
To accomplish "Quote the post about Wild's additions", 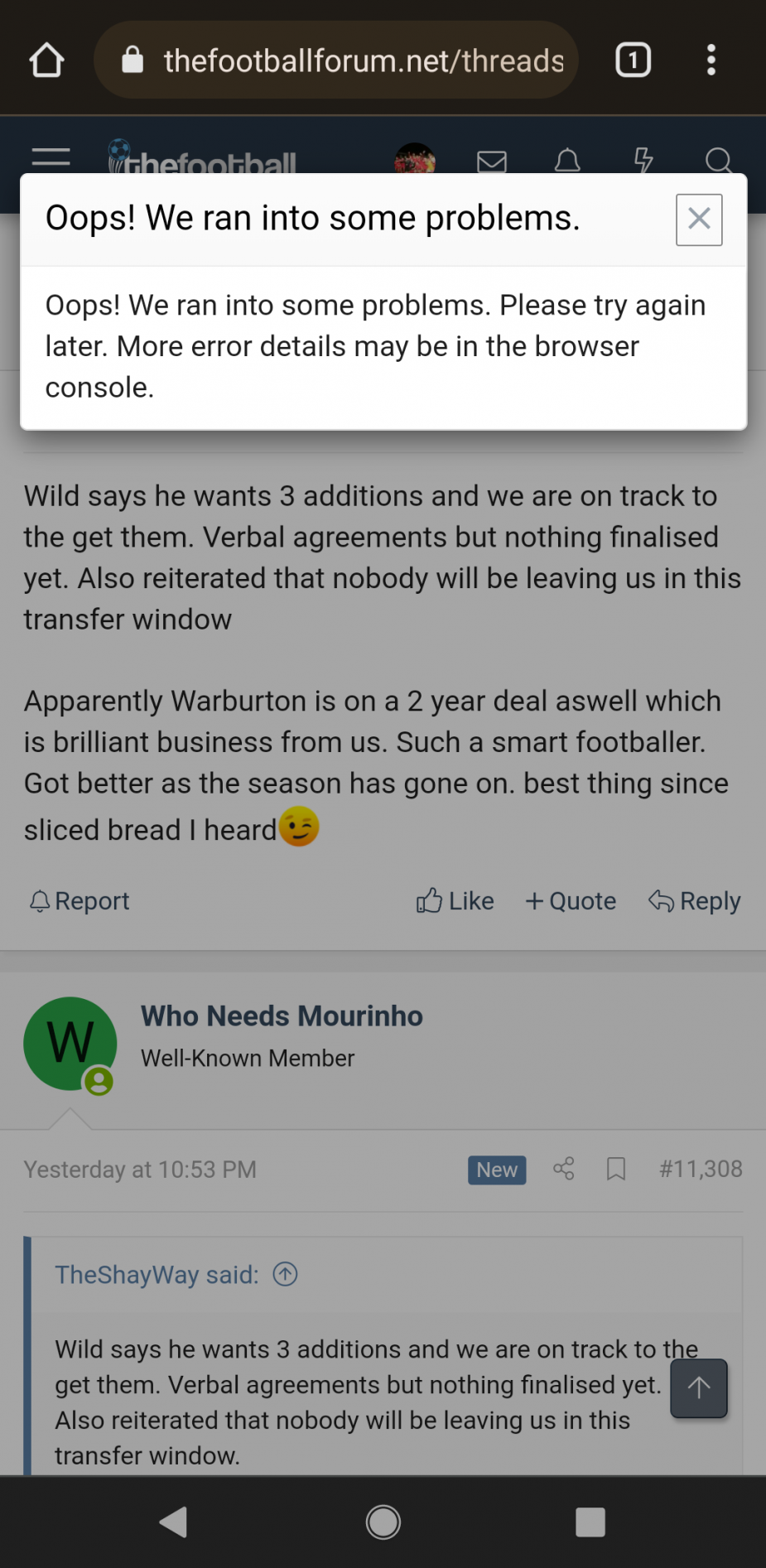I will click(571, 901).
